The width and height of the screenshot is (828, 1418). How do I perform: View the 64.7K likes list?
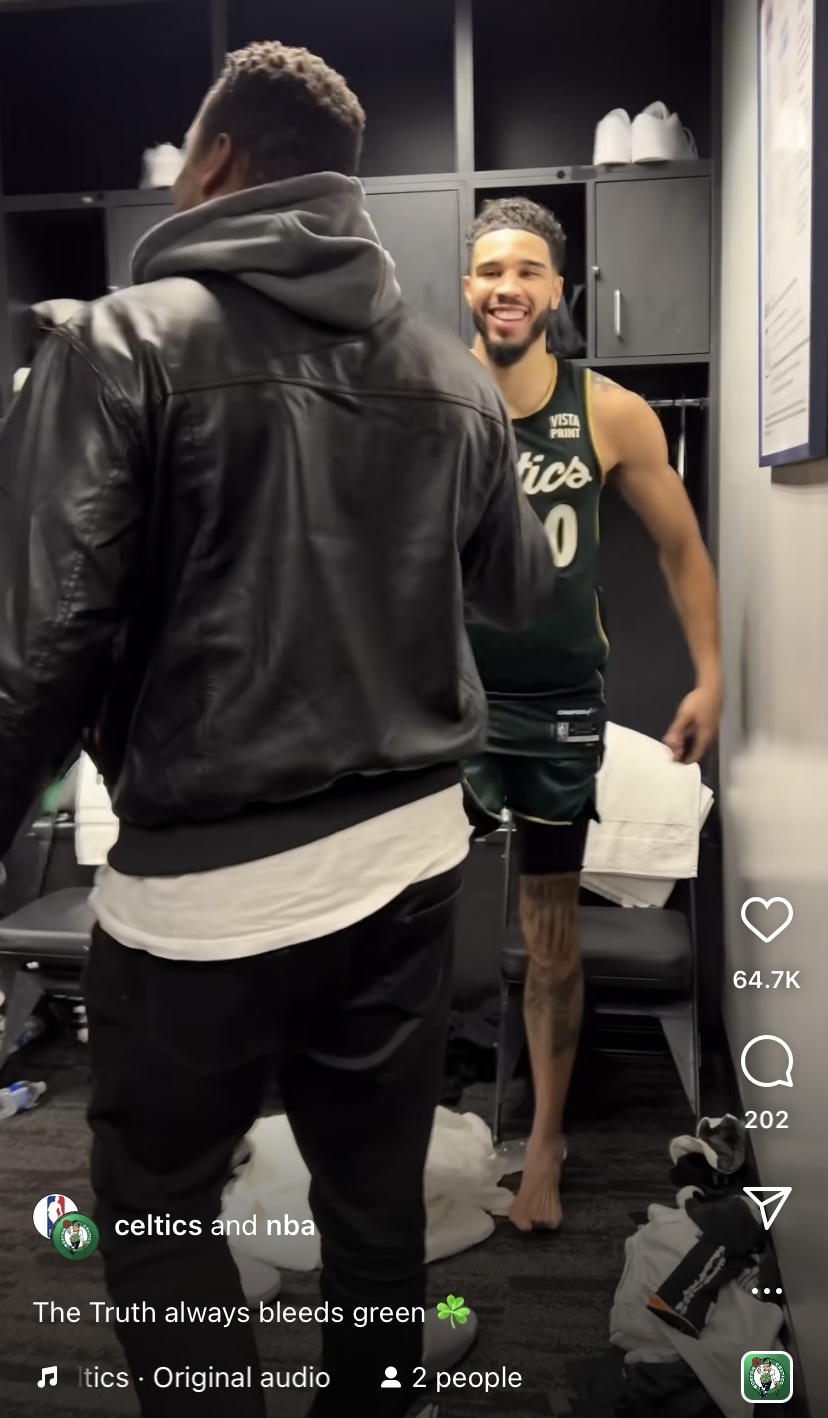pyautogui.click(x=766, y=979)
